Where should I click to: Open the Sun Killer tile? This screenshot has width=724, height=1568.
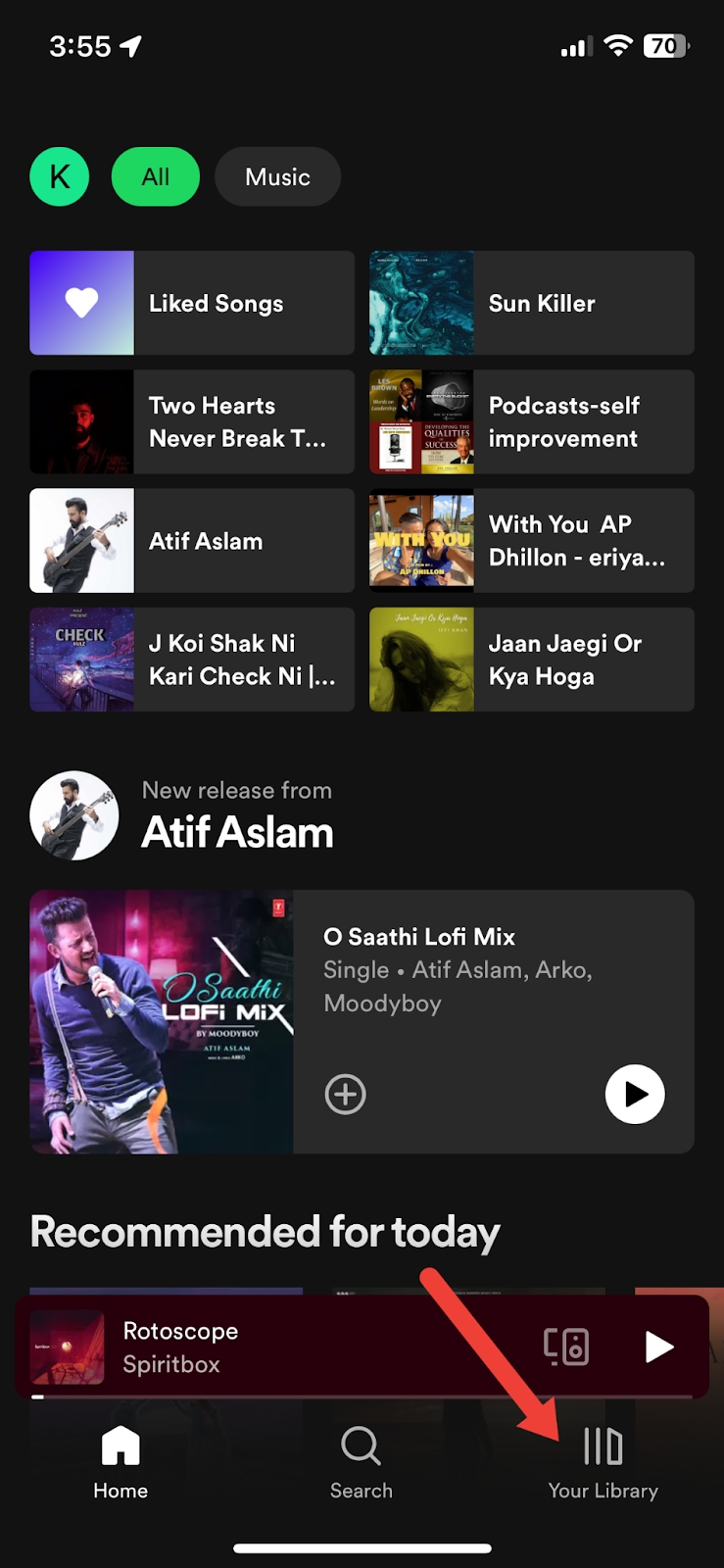tap(532, 303)
